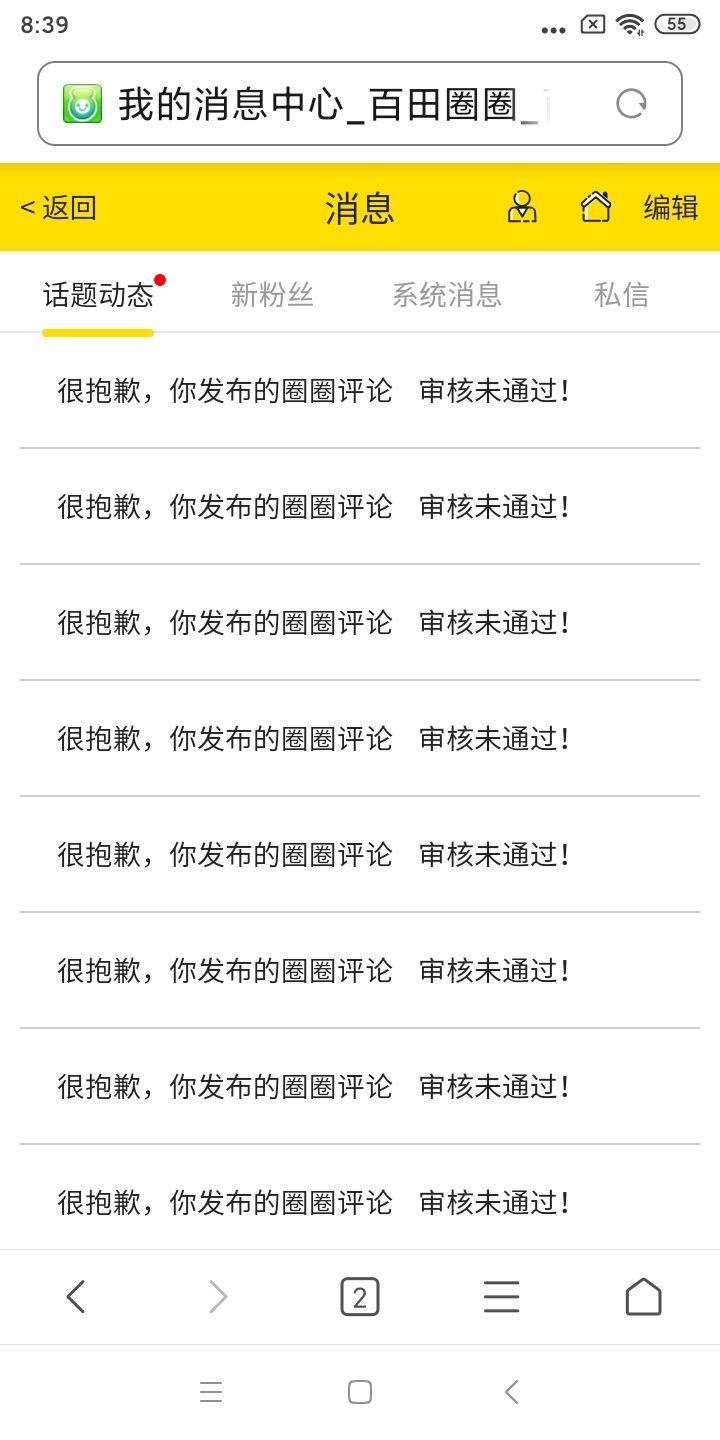Screen dimensions: 720x1440
Task: Open the 私信 tab
Action: click(x=621, y=295)
